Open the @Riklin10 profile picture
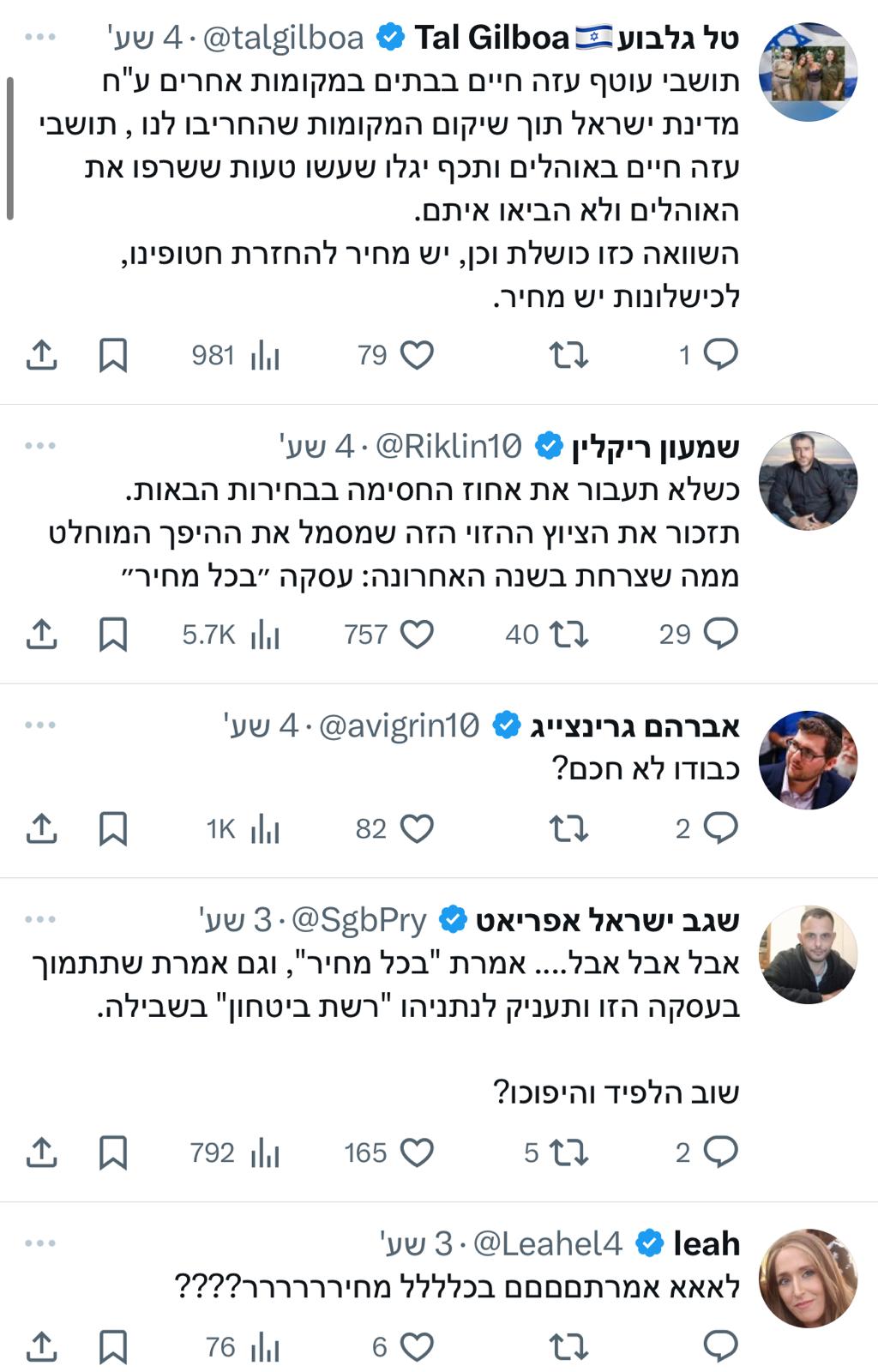Viewport: 878px width, 1372px height. pos(809,480)
